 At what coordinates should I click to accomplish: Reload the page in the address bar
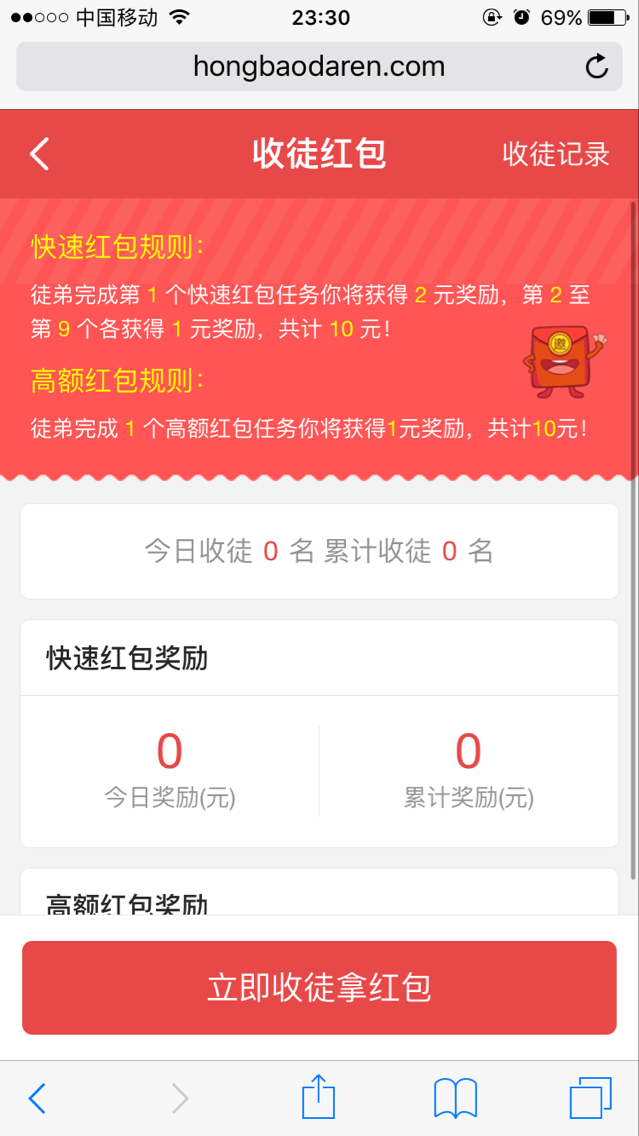point(596,67)
